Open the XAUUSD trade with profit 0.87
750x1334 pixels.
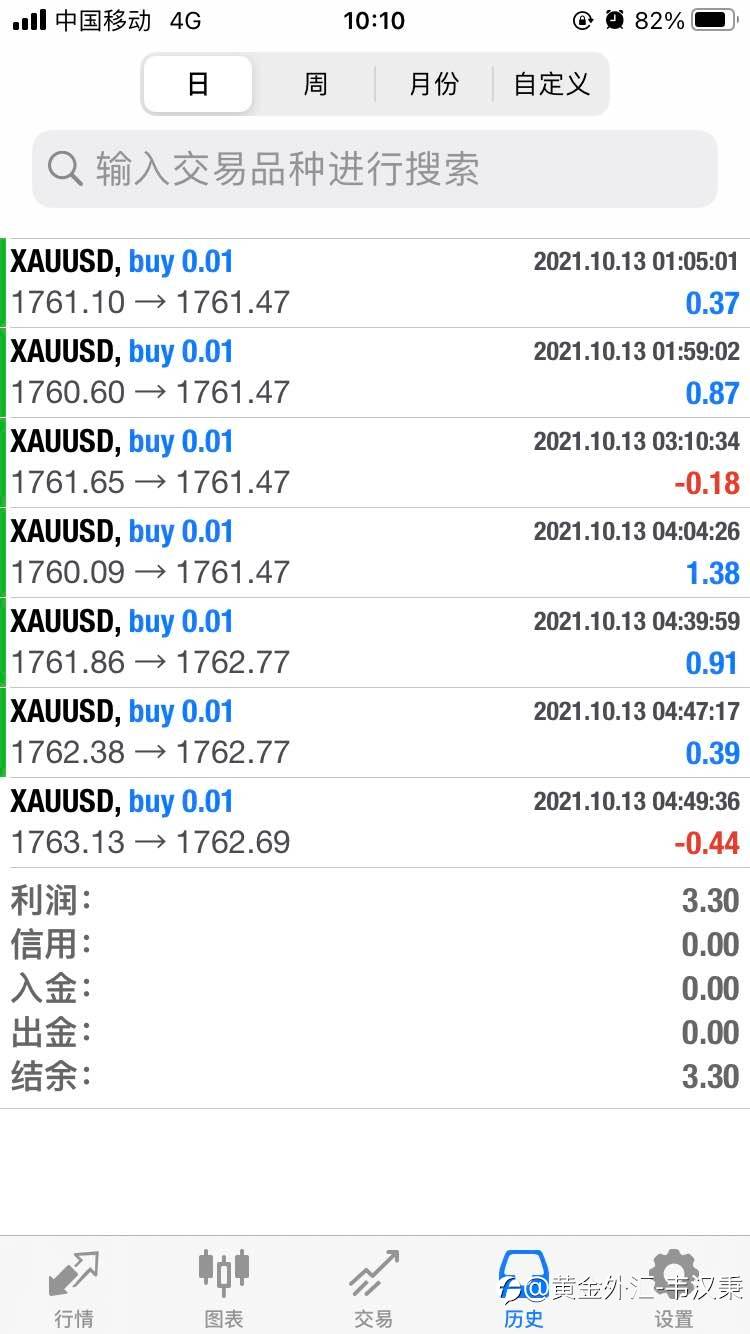(375, 373)
